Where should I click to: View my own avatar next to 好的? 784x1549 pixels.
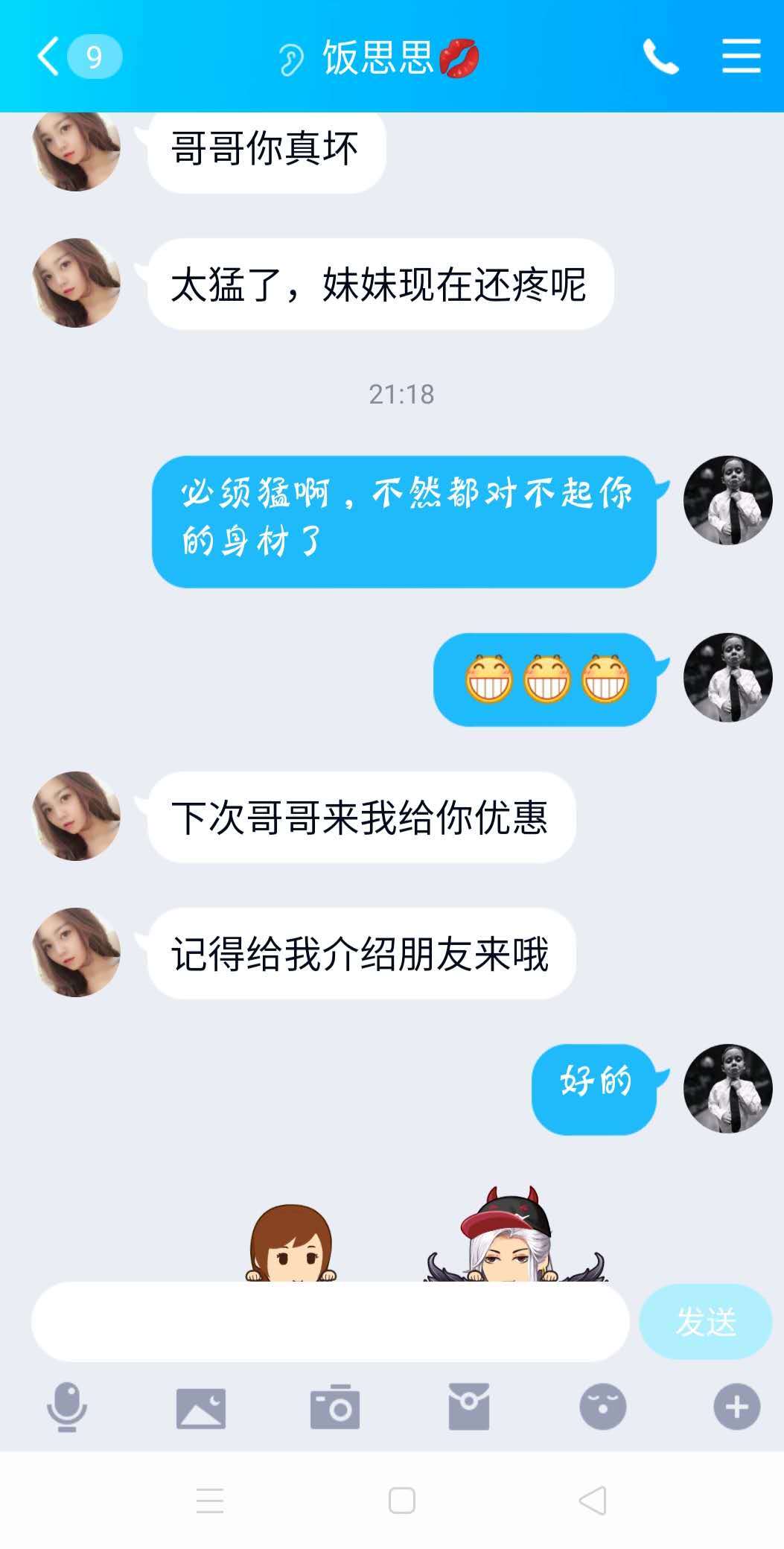(727, 1088)
